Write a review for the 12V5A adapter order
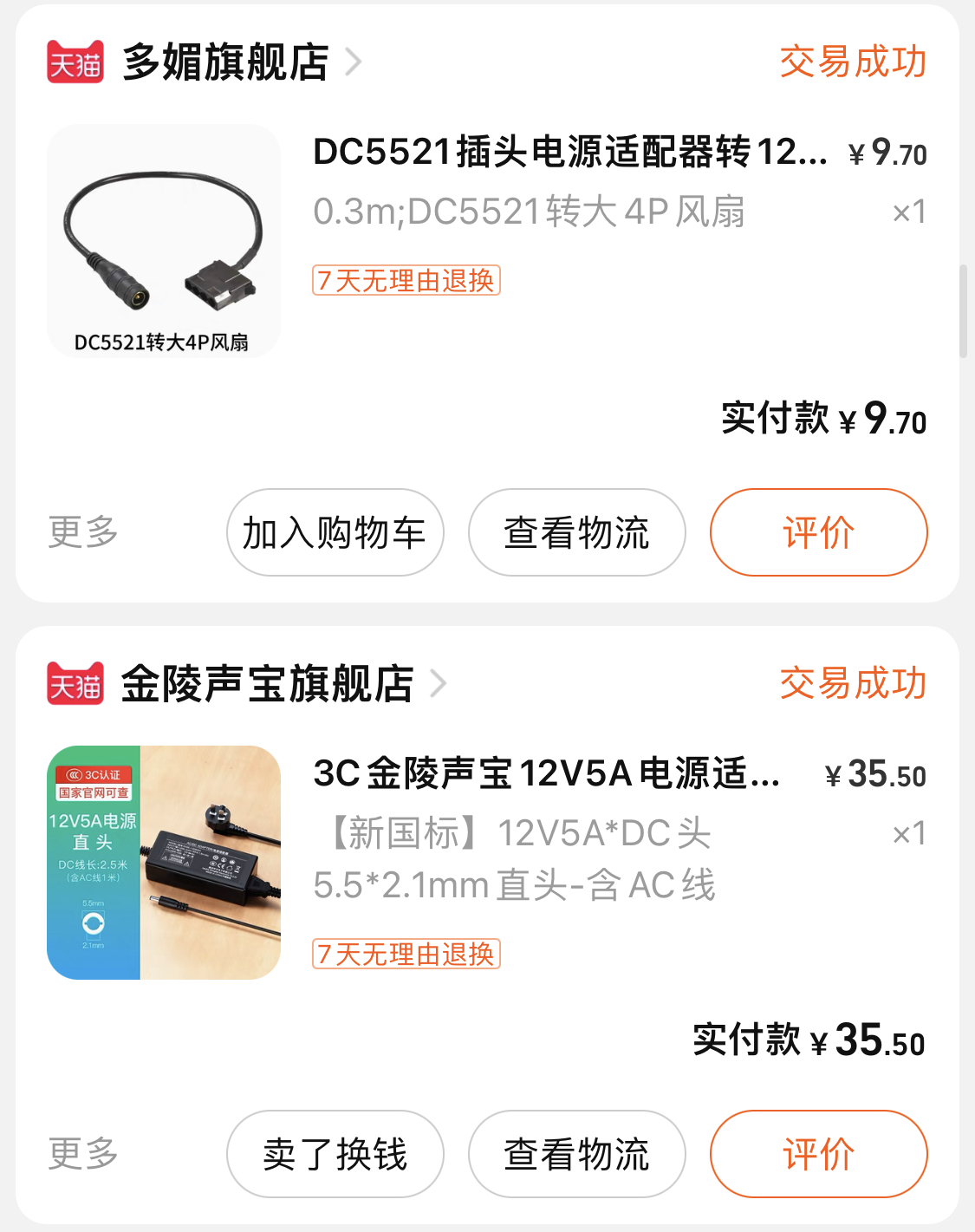The height and width of the screenshot is (1232, 975). click(819, 1154)
